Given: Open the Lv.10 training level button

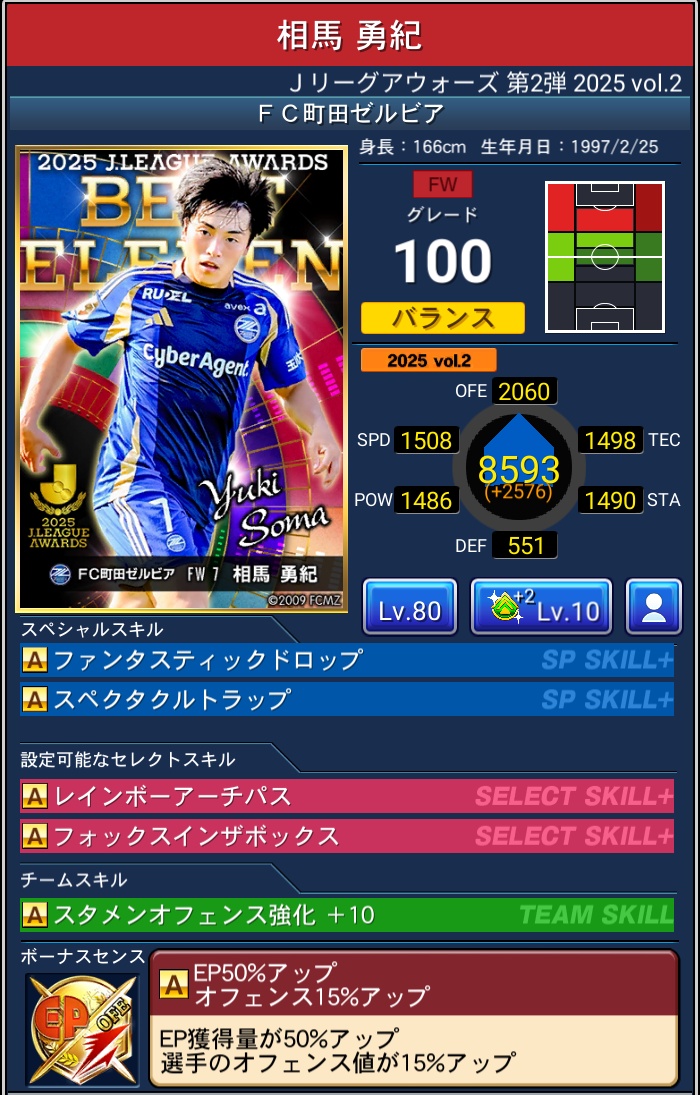Looking at the screenshot, I should pyautogui.click(x=540, y=607).
